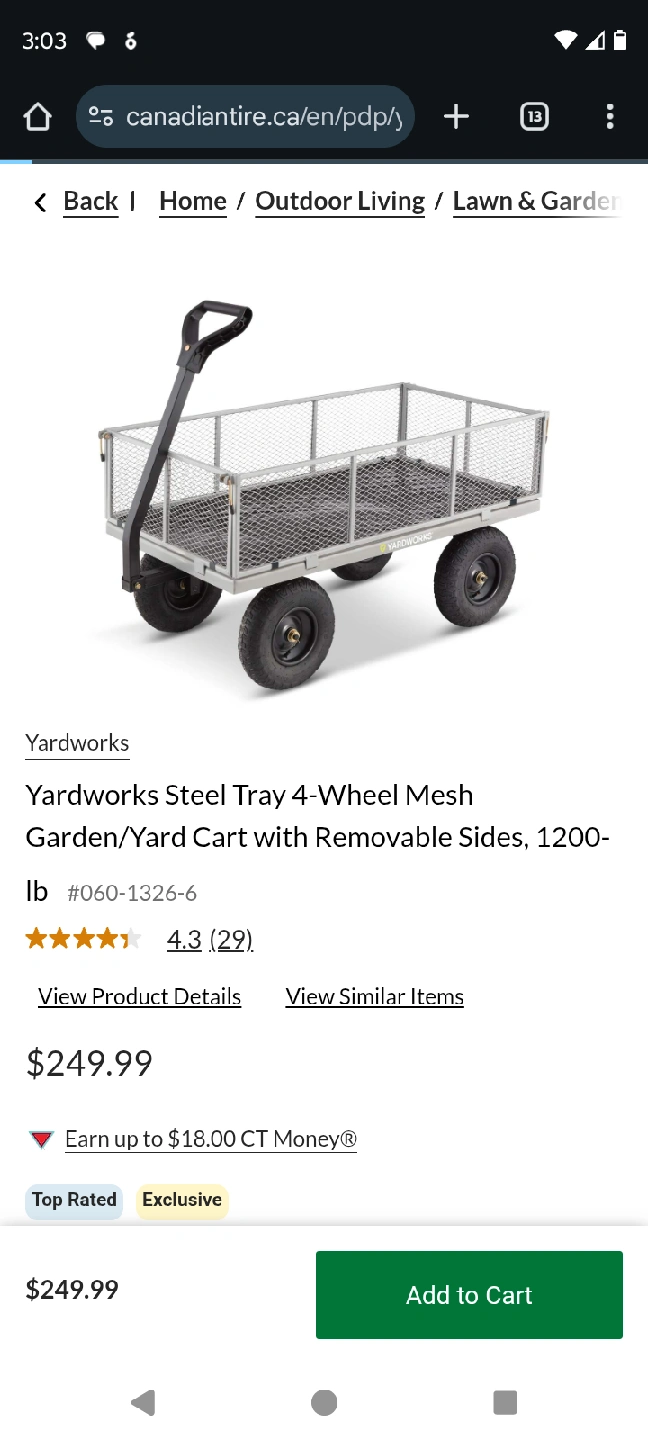This screenshot has width=648, height=1440.
Task: View Similar Items
Action: (x=375, y=996)
